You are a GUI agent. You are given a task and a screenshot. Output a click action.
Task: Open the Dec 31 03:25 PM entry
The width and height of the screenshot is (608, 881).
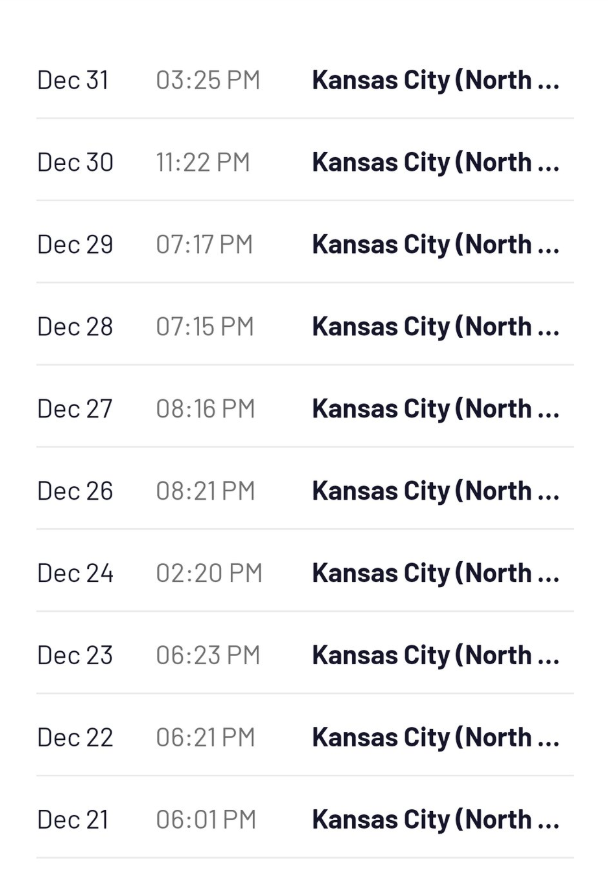304,80
